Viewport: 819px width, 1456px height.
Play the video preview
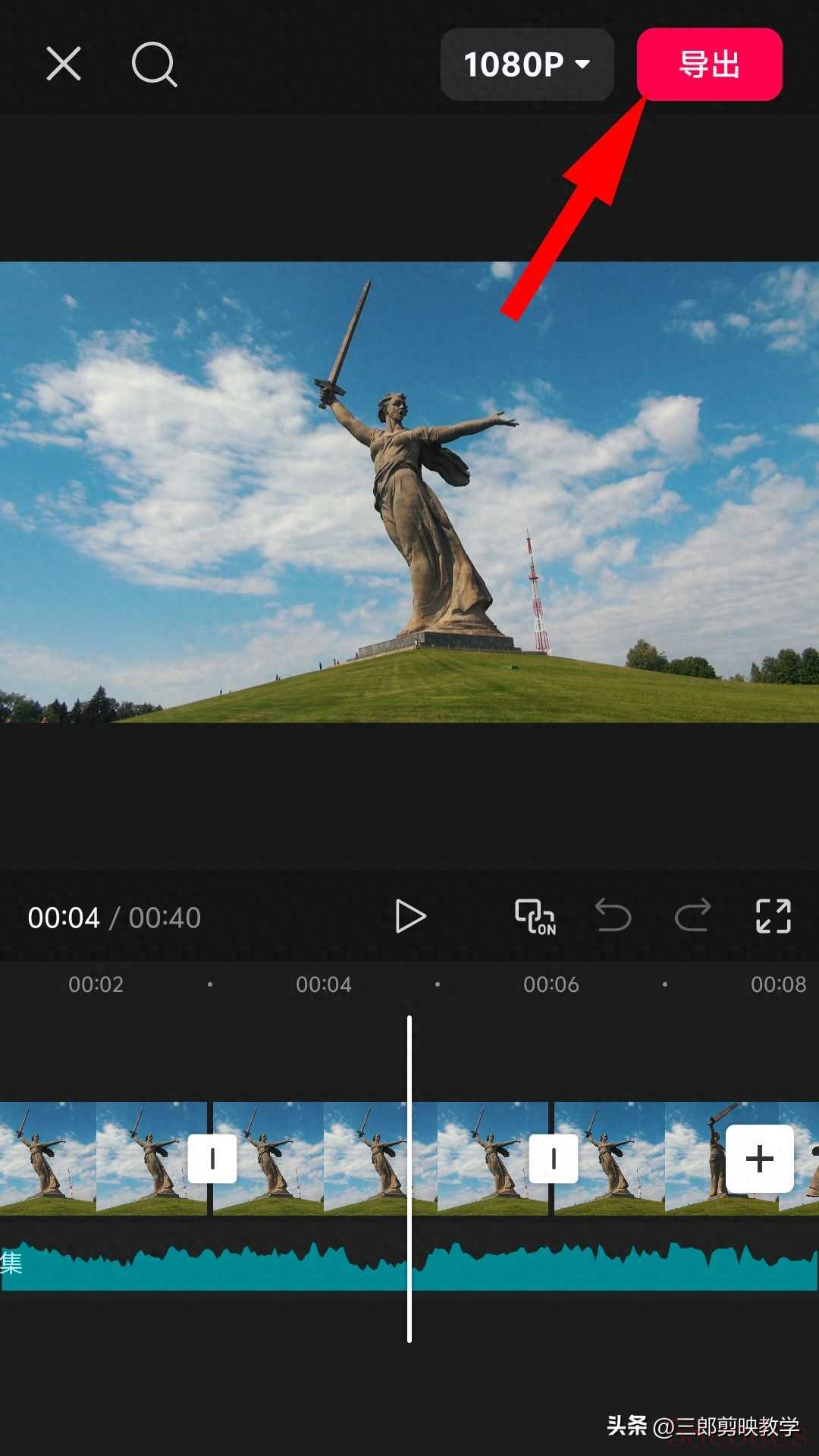(410, 917)
